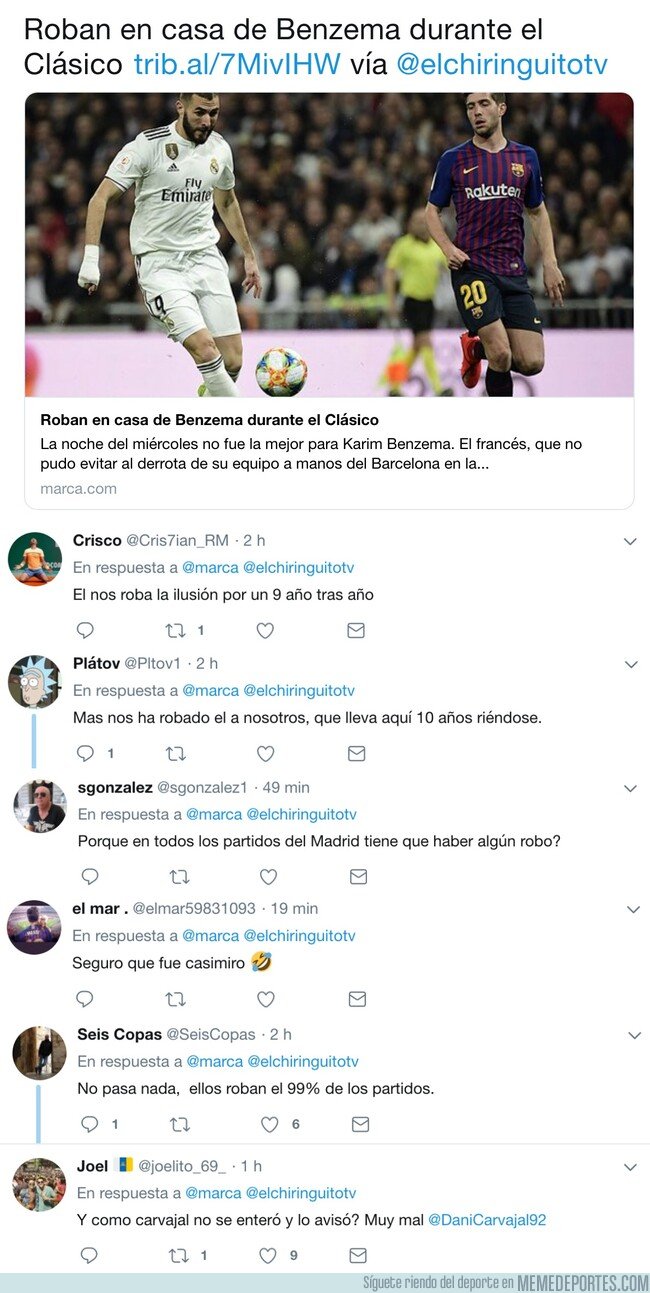The image size is (650, 1293).
Task: Expand the options chevron on Plátov's tweet
Action: [631, 665]
